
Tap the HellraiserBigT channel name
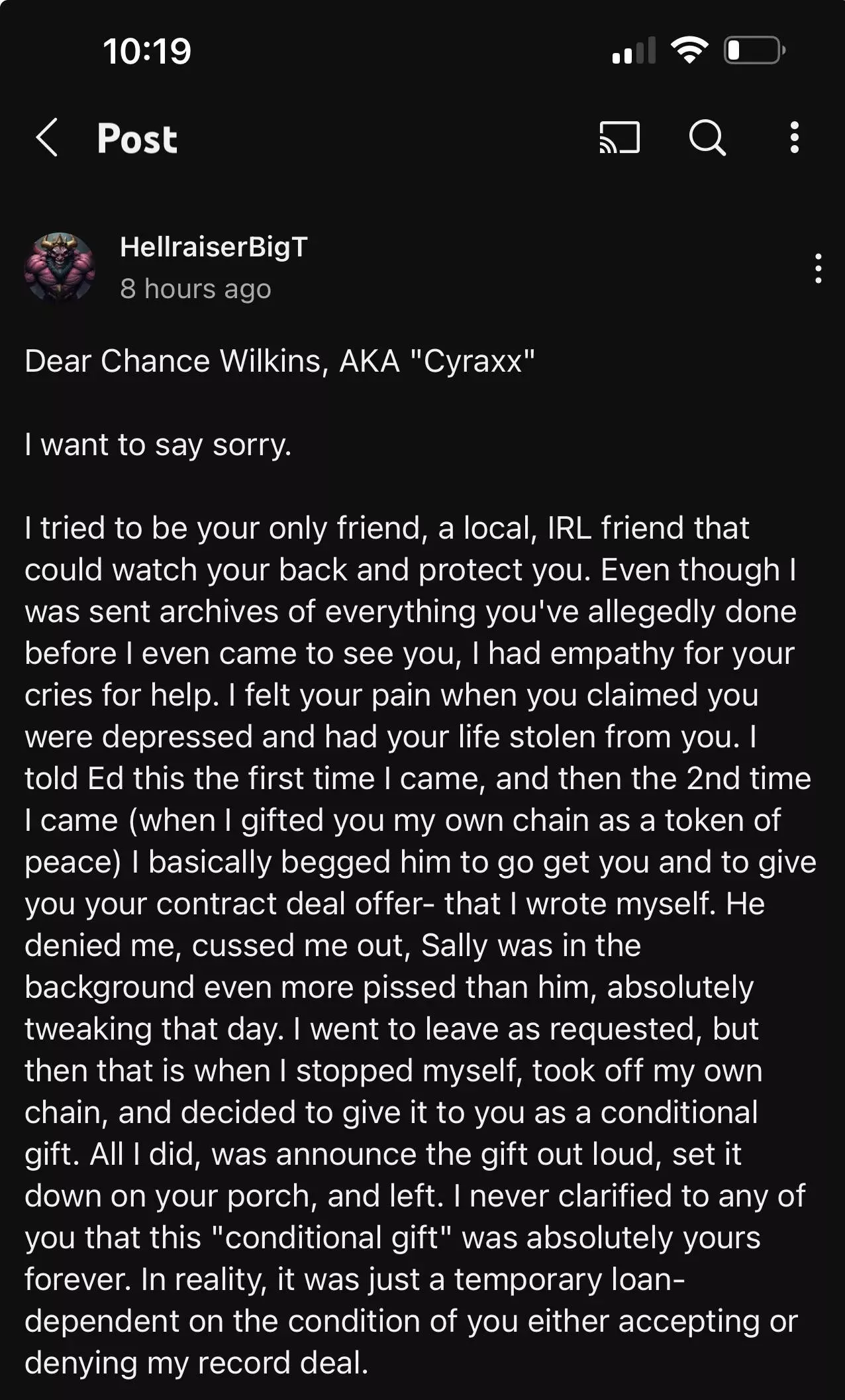214,247
